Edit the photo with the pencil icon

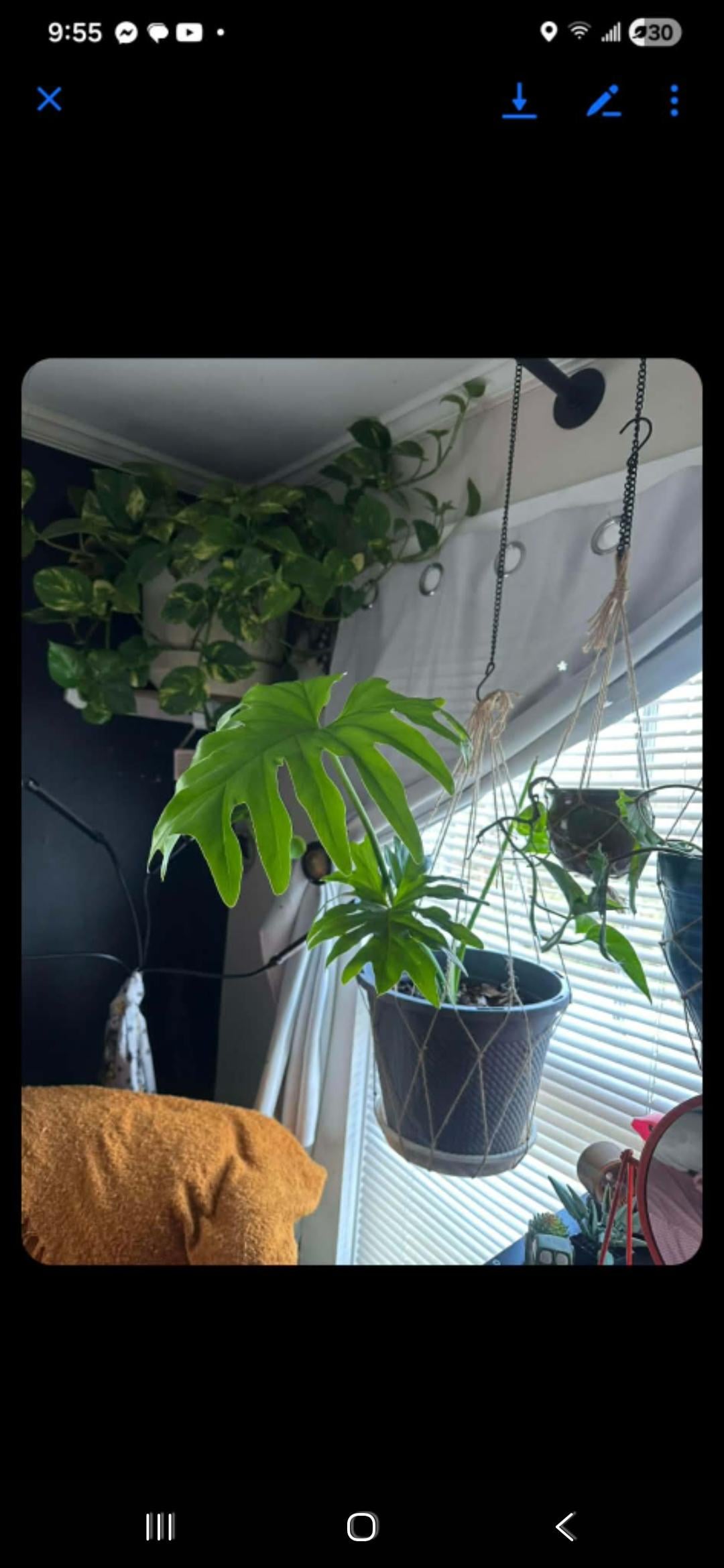click(x=603, y=101)
